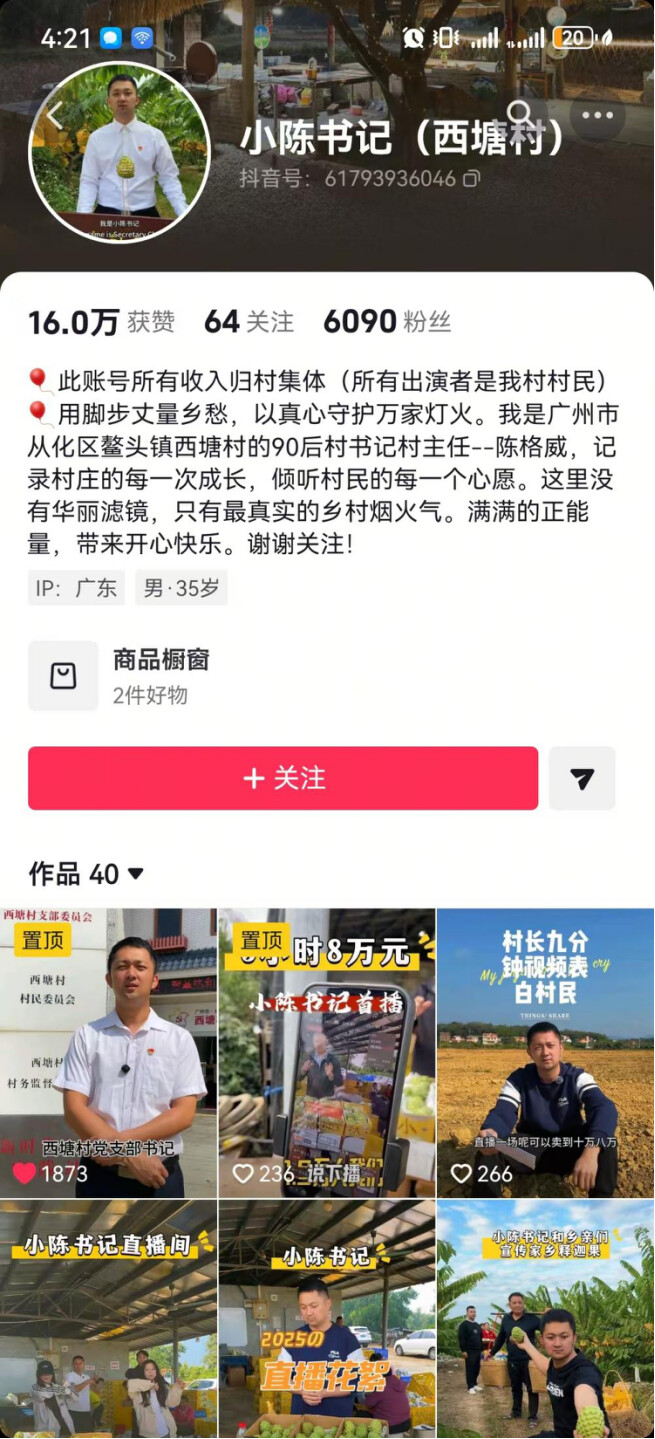Open the three-dot overflow menu

tap(597, 116)
